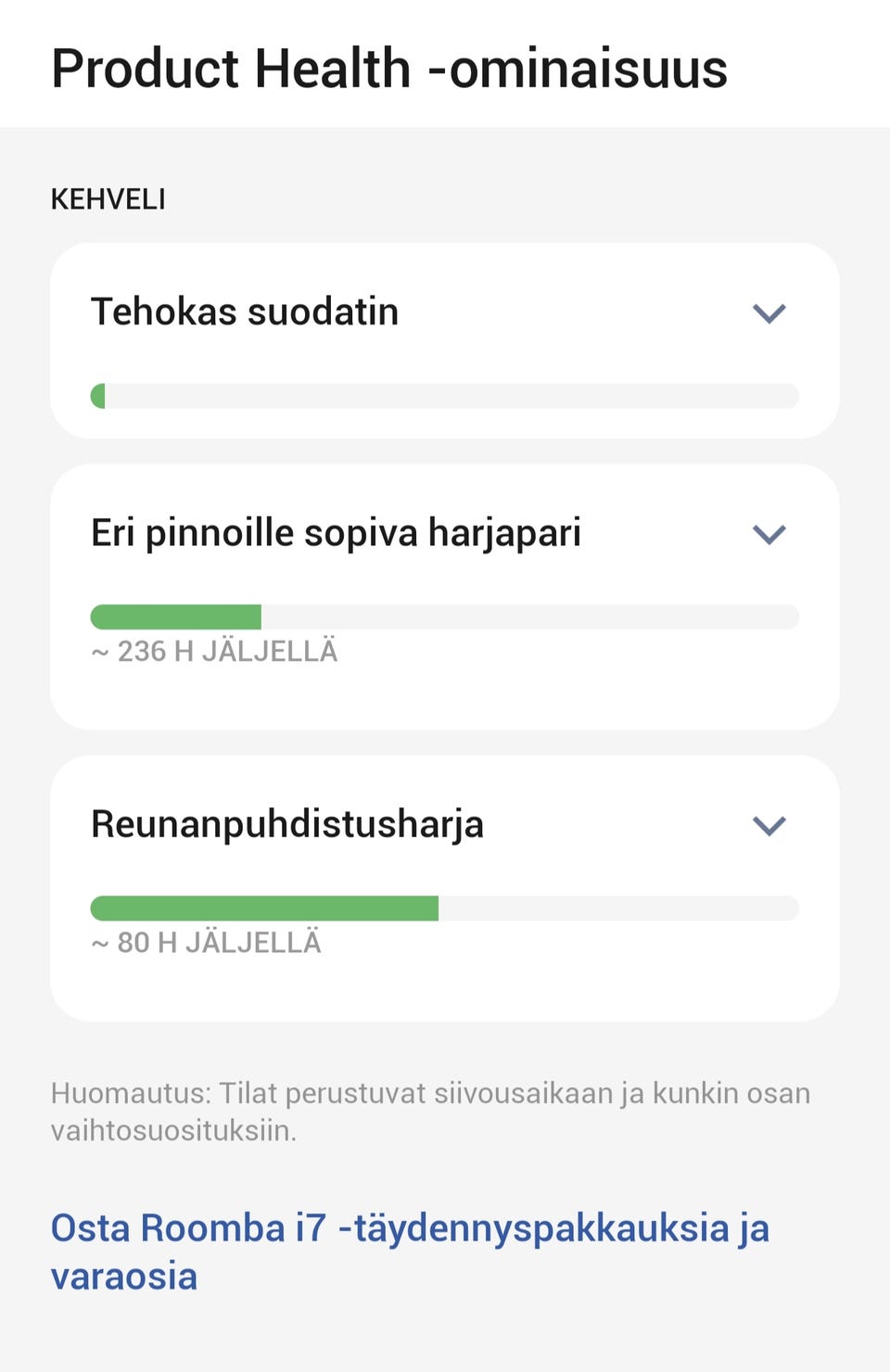Image resolution: width=890 pixels, height=1372 pixels.
Task: Click the Eri pinnoille sopiva harjapari title
Action: point(336,533)
